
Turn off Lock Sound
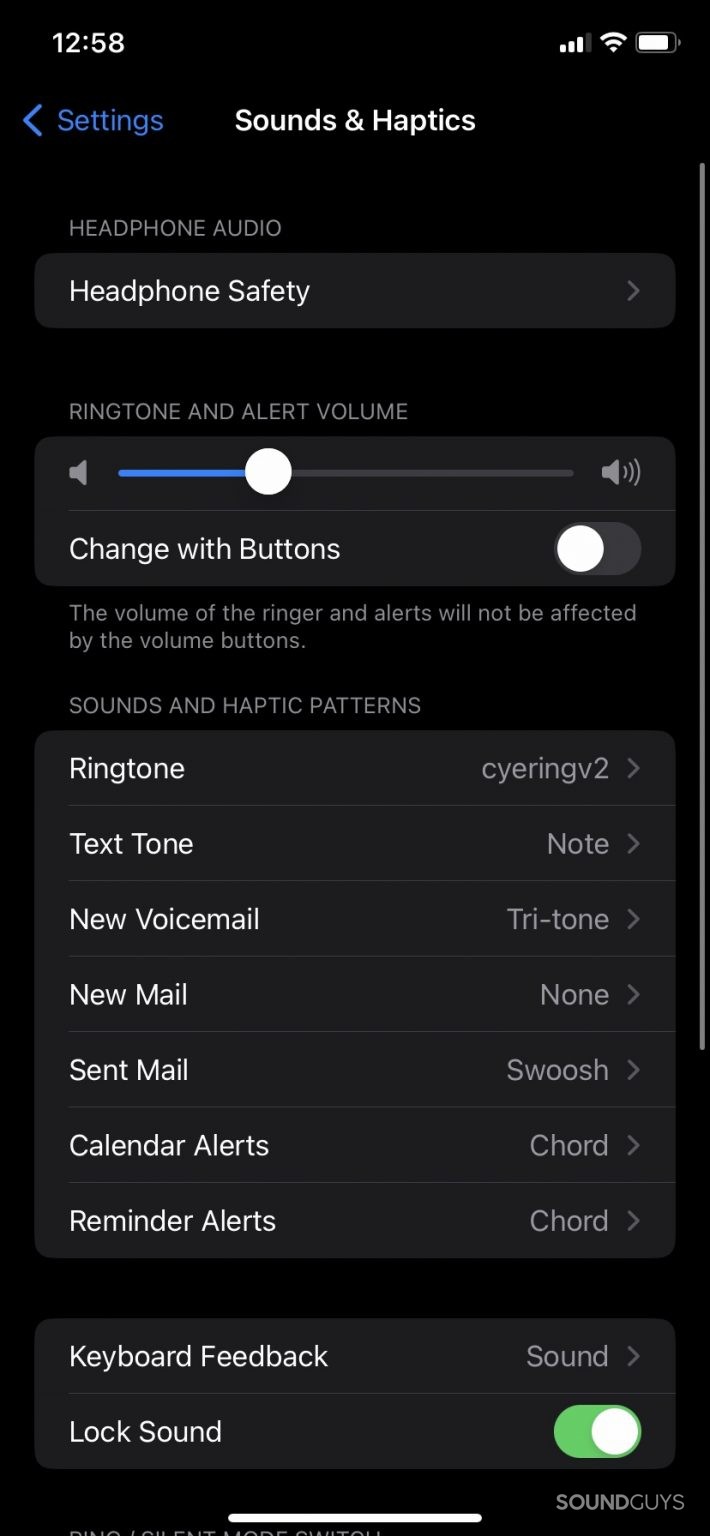597,1432
